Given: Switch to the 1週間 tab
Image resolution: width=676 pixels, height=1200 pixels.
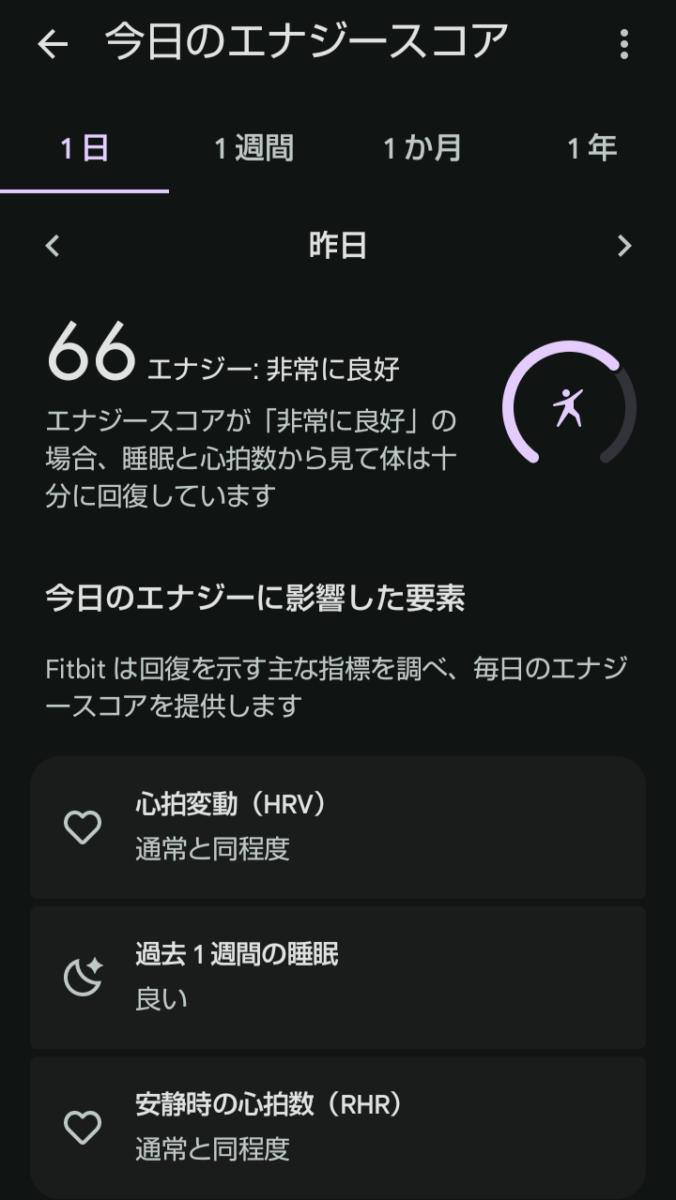Looking at the screenshot, I should click(253, 150).
